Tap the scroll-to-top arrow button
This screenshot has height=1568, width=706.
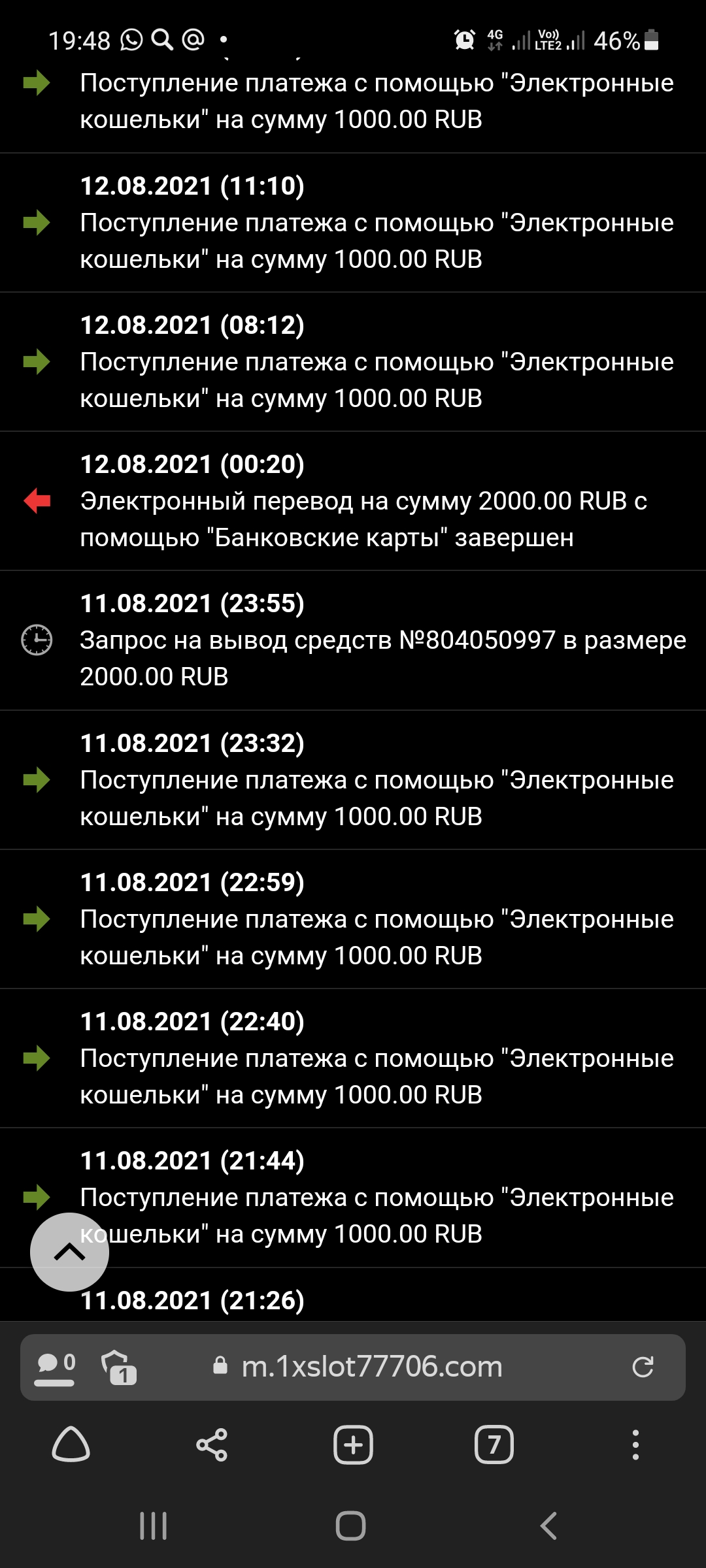point(69,1252)
